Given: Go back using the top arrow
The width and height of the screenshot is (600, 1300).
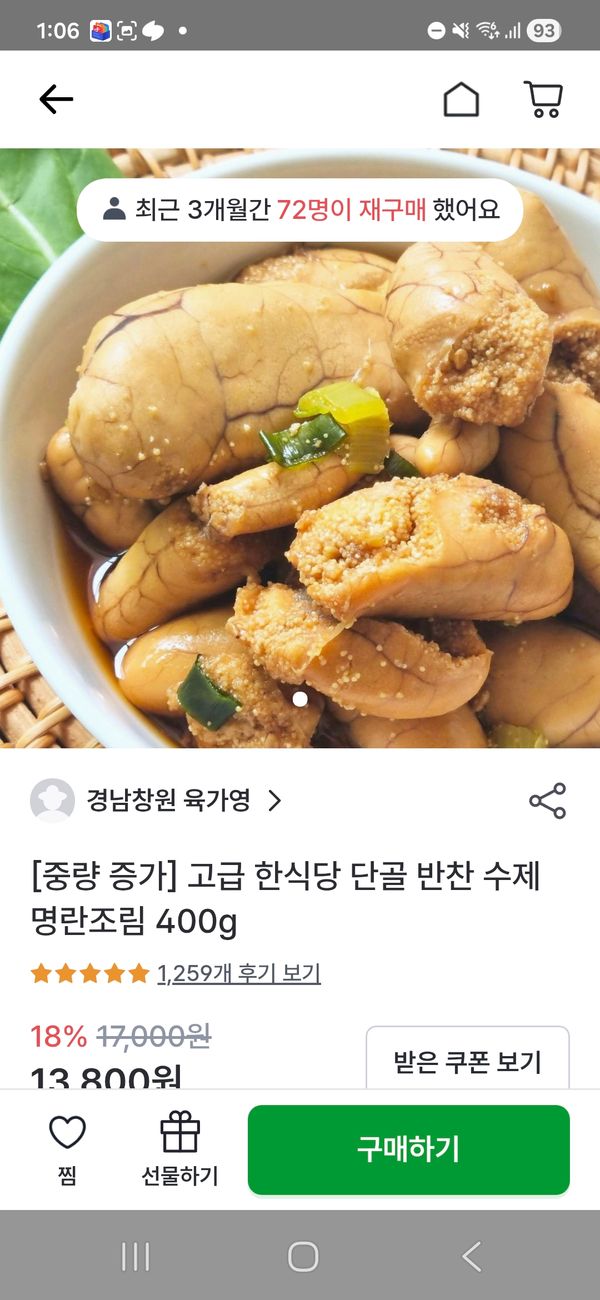Looking at the screenshot, I should tap(56, 98).
